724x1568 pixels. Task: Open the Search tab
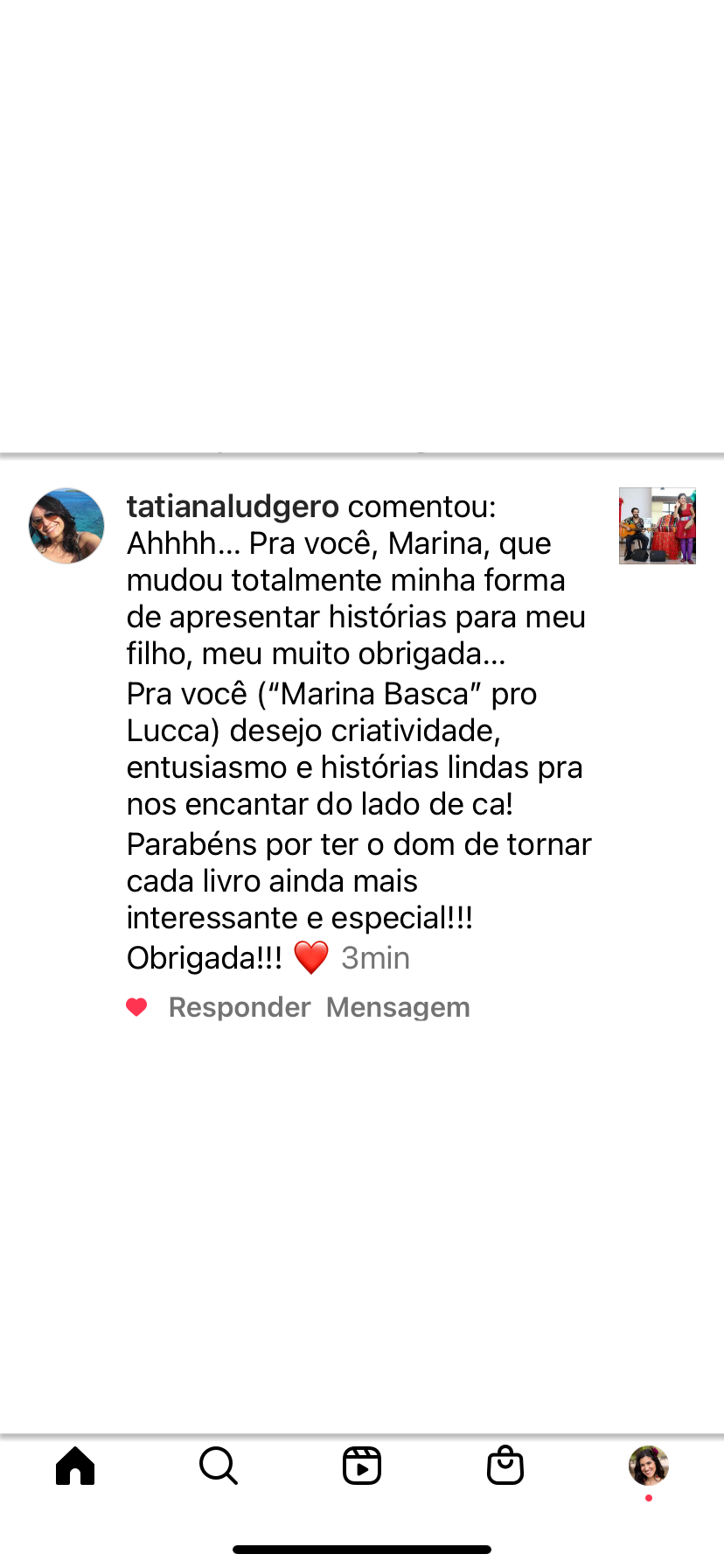[219, 1466]
